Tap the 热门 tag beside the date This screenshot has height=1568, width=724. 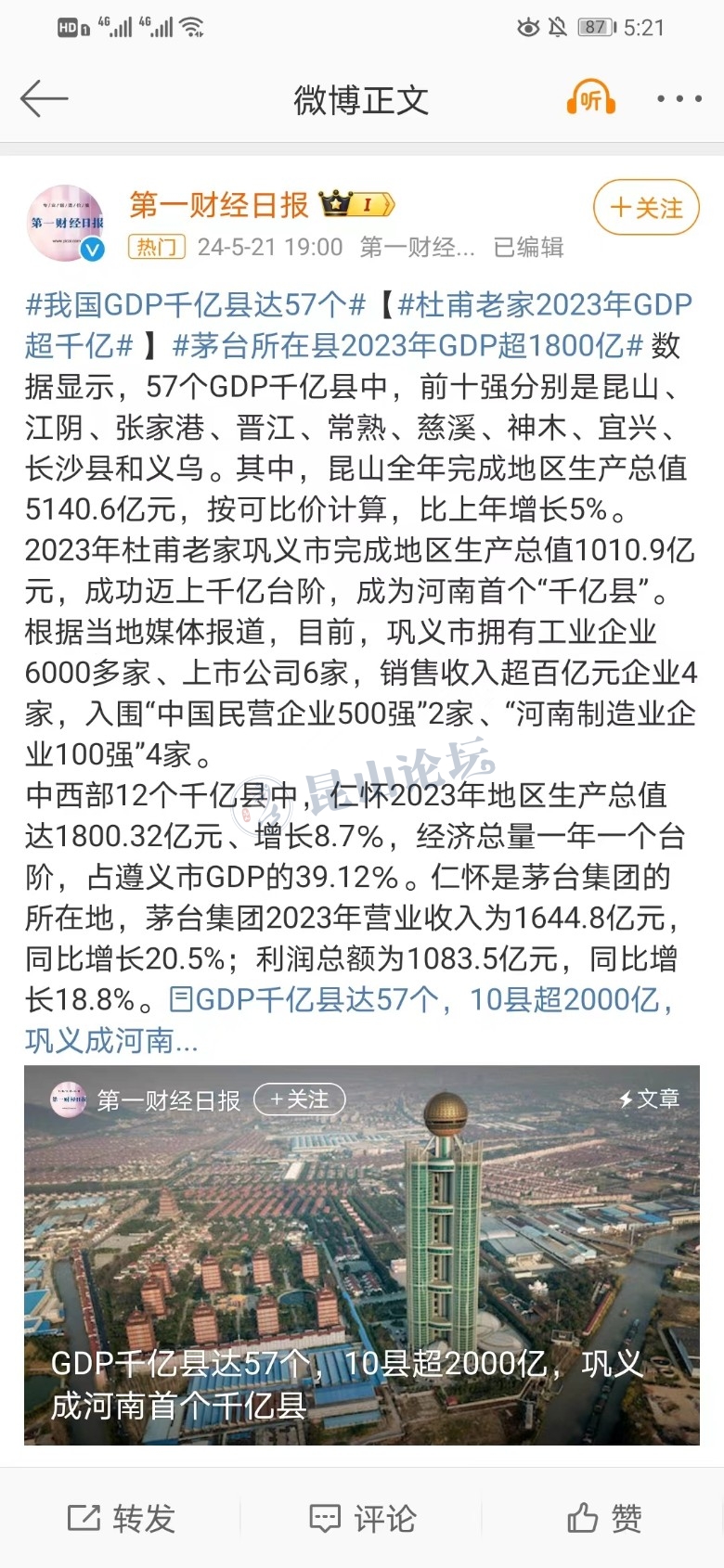pyautogui.click(x=156, y=247)
